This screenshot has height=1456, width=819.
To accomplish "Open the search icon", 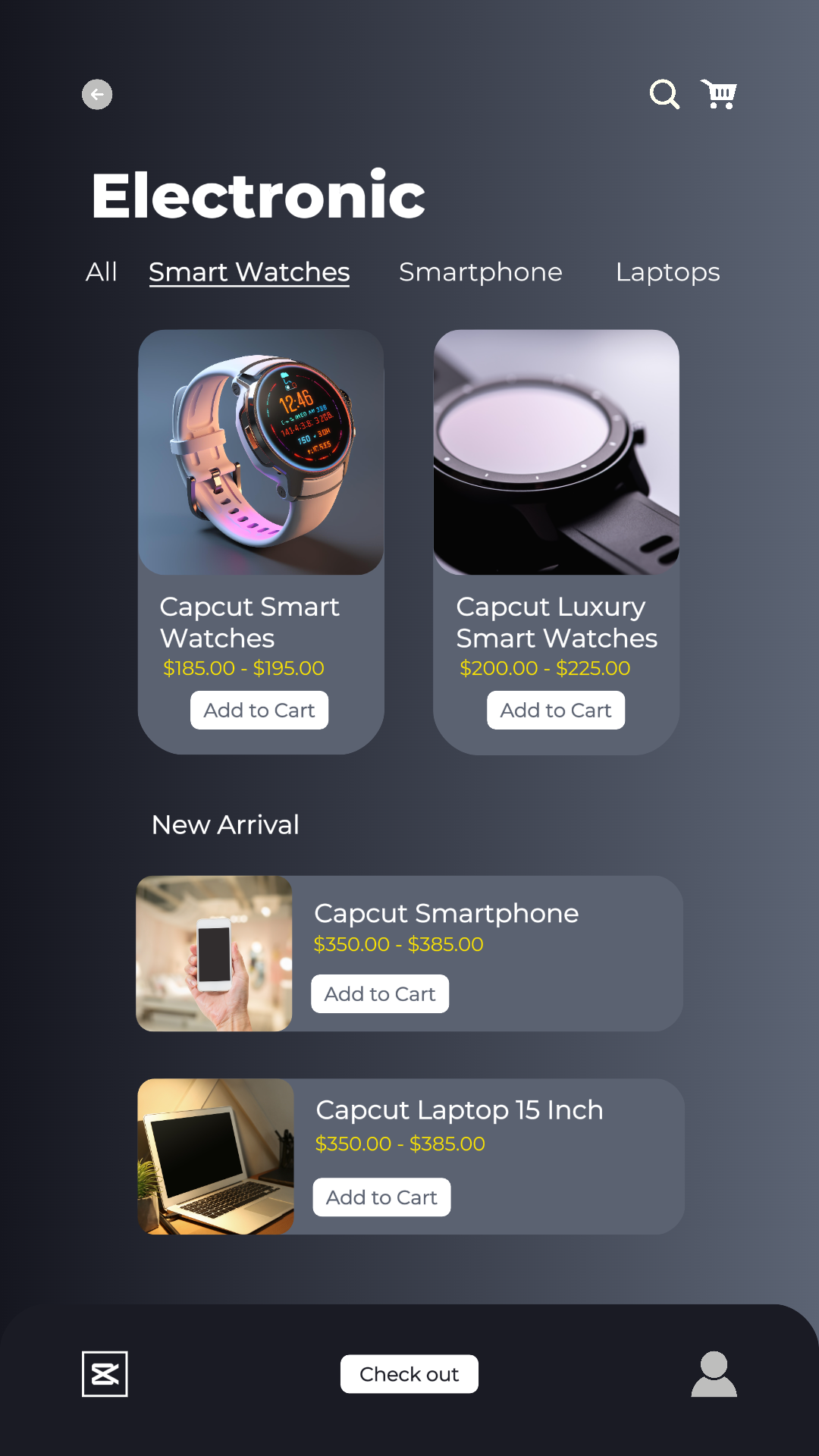I will pyautogui.click(x=664, y=95).
